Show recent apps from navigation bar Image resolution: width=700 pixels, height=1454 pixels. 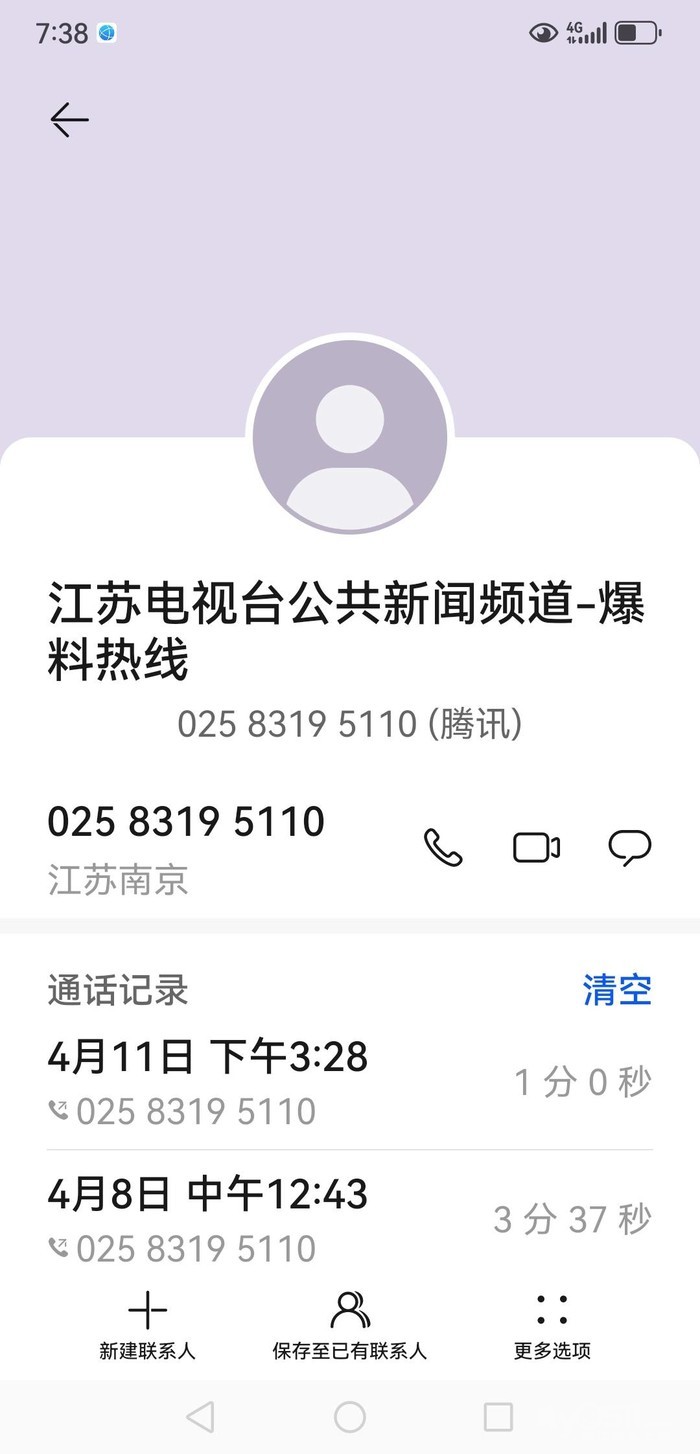pyautogui.click(x=498, y=1416)
